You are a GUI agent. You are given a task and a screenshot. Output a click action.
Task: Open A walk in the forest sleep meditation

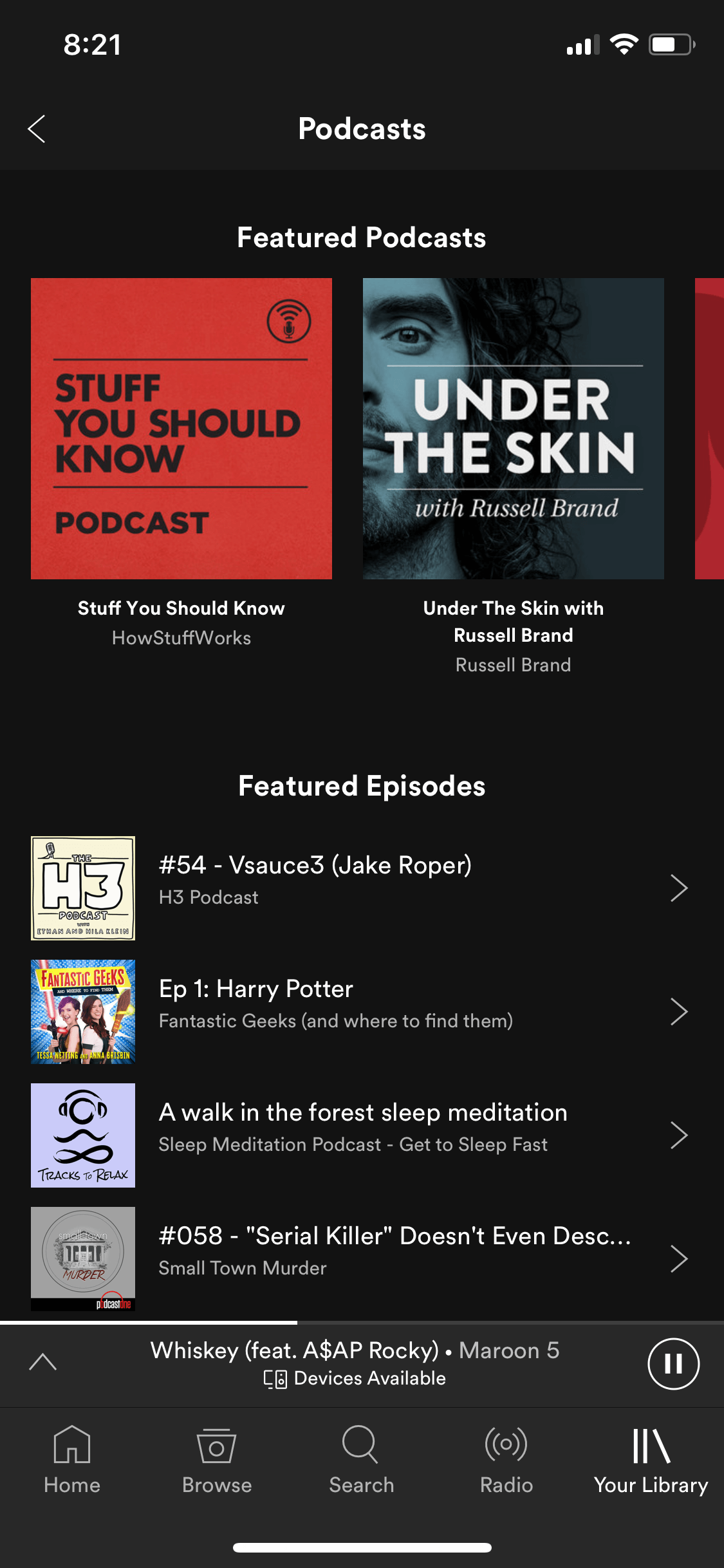[362, 1135]
